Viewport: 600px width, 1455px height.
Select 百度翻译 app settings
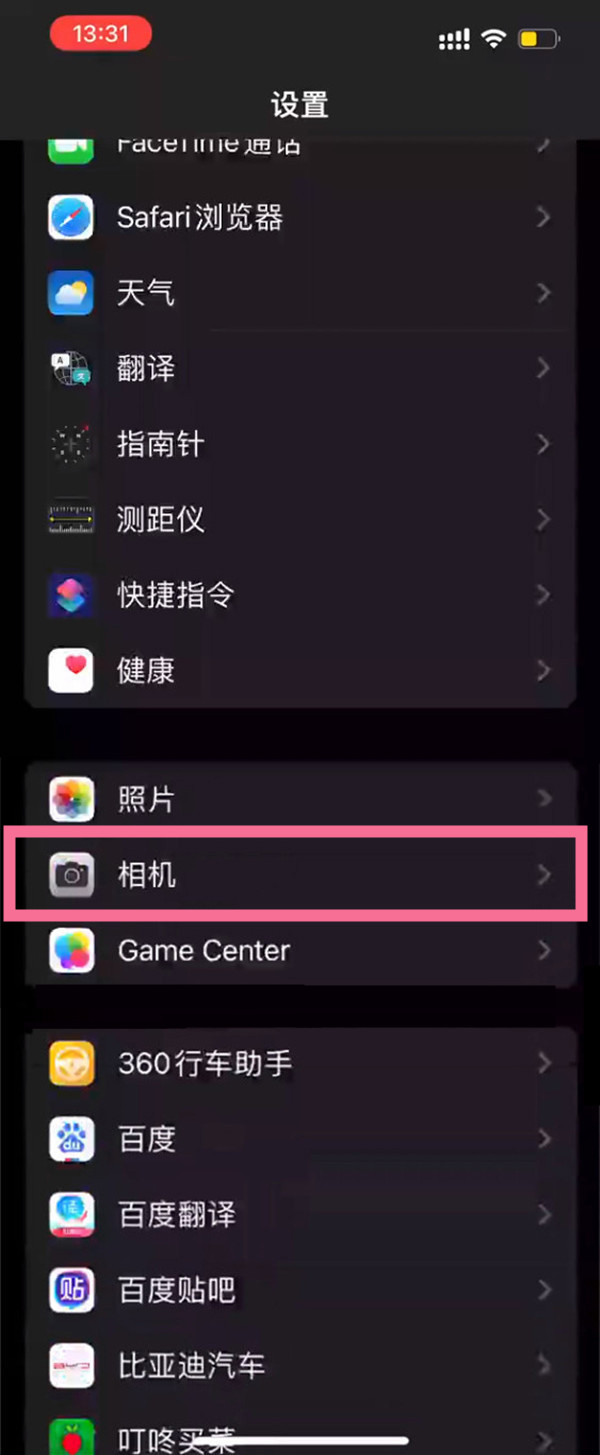tap(300, 1214)
